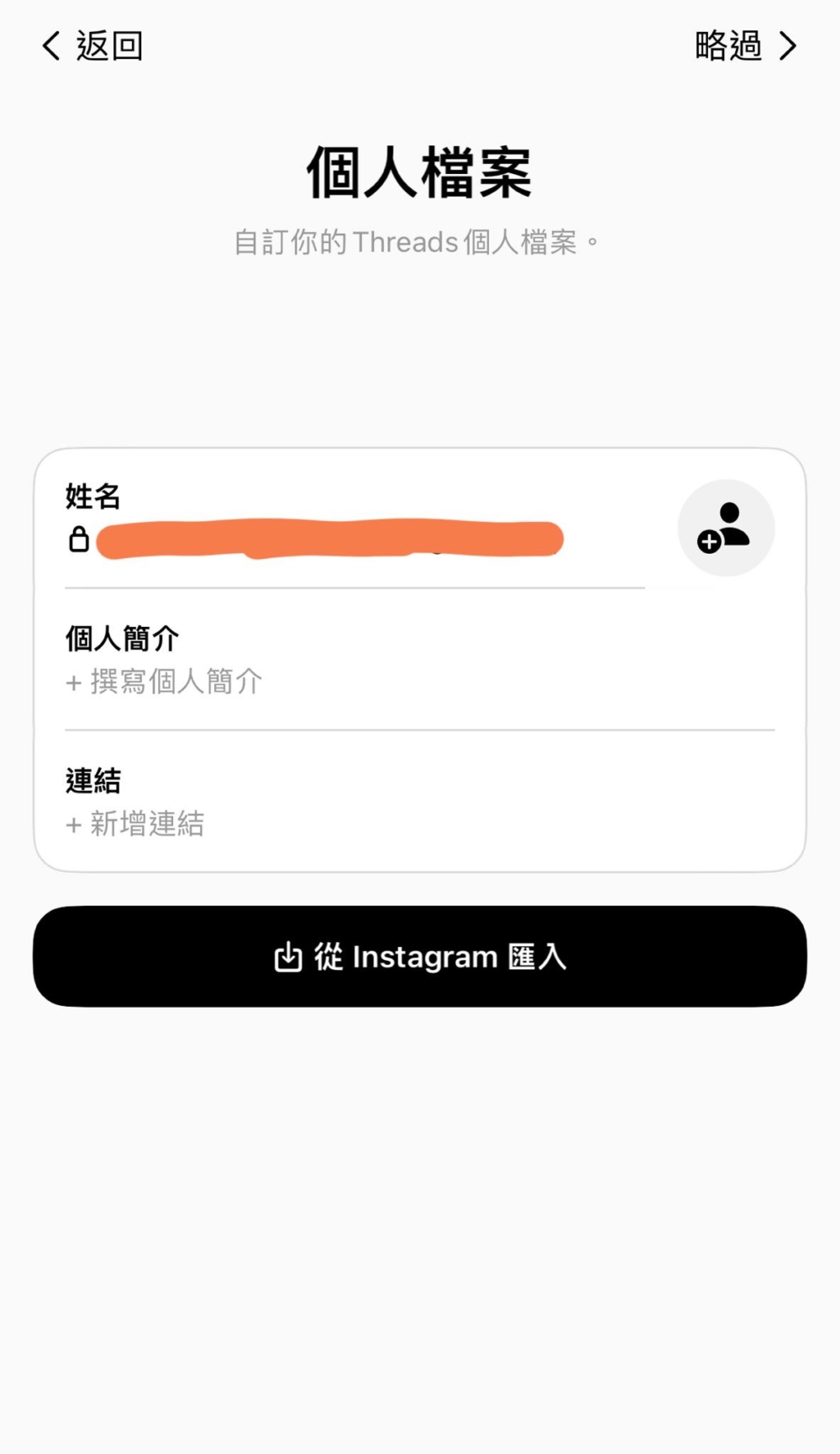This screenshot has height=1454, width=840.
Task: Click the back chevron at top left
Action: pos(49,46)
